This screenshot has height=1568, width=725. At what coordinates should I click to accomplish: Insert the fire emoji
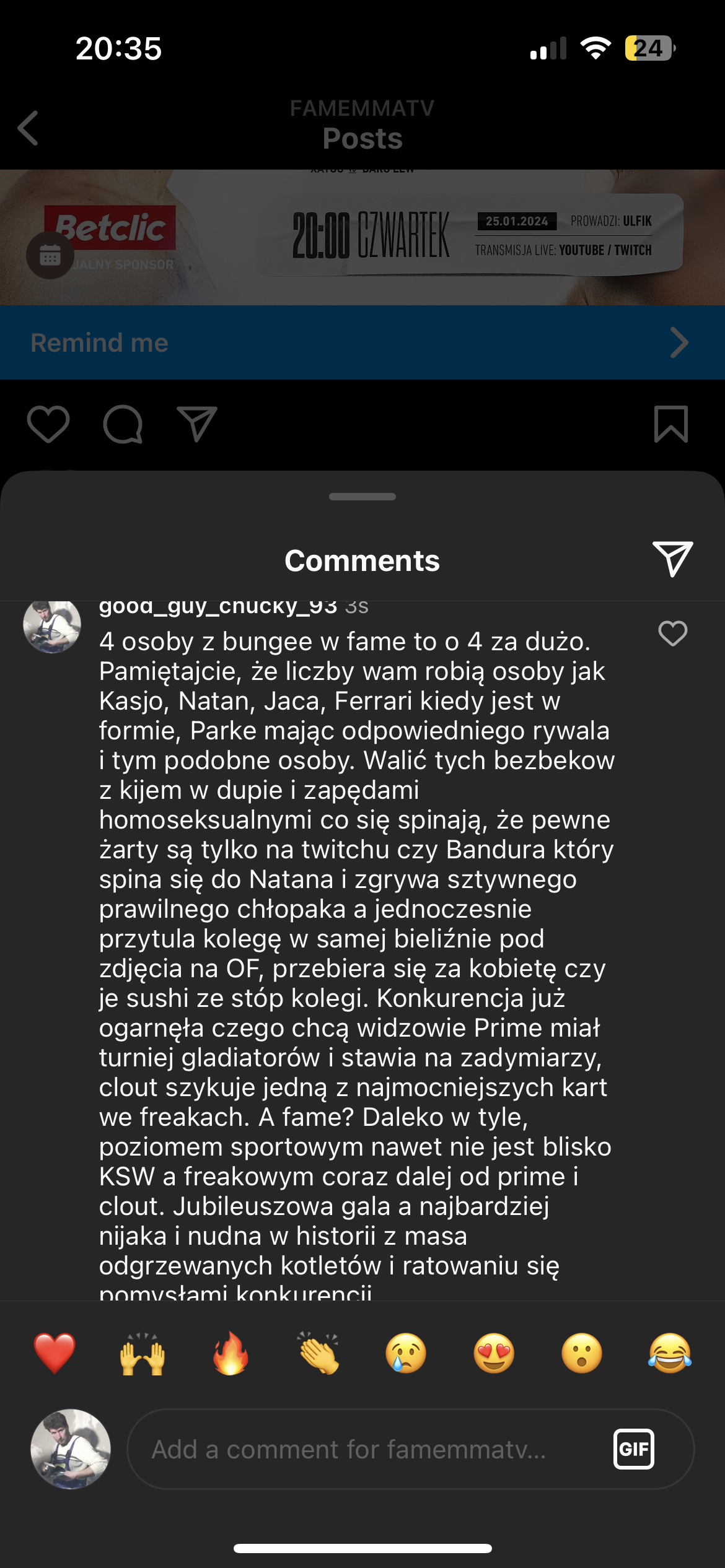pyautogui.click(x=231, y=1353)
